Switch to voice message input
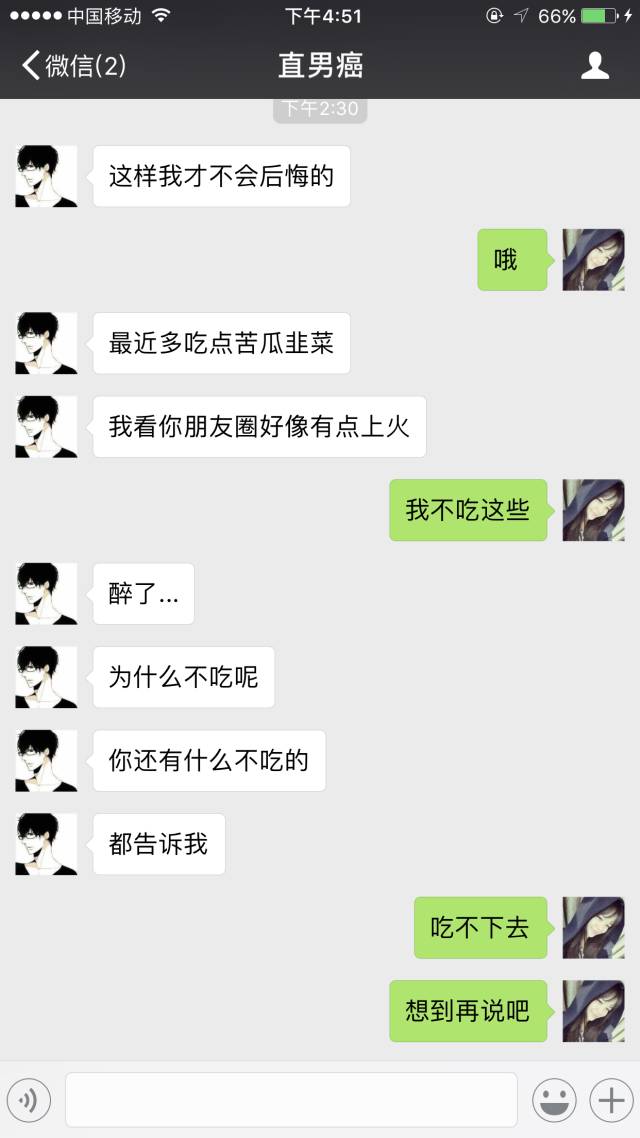The image size is (640, 1138). pyautogui.click(x=29, y=1100)
